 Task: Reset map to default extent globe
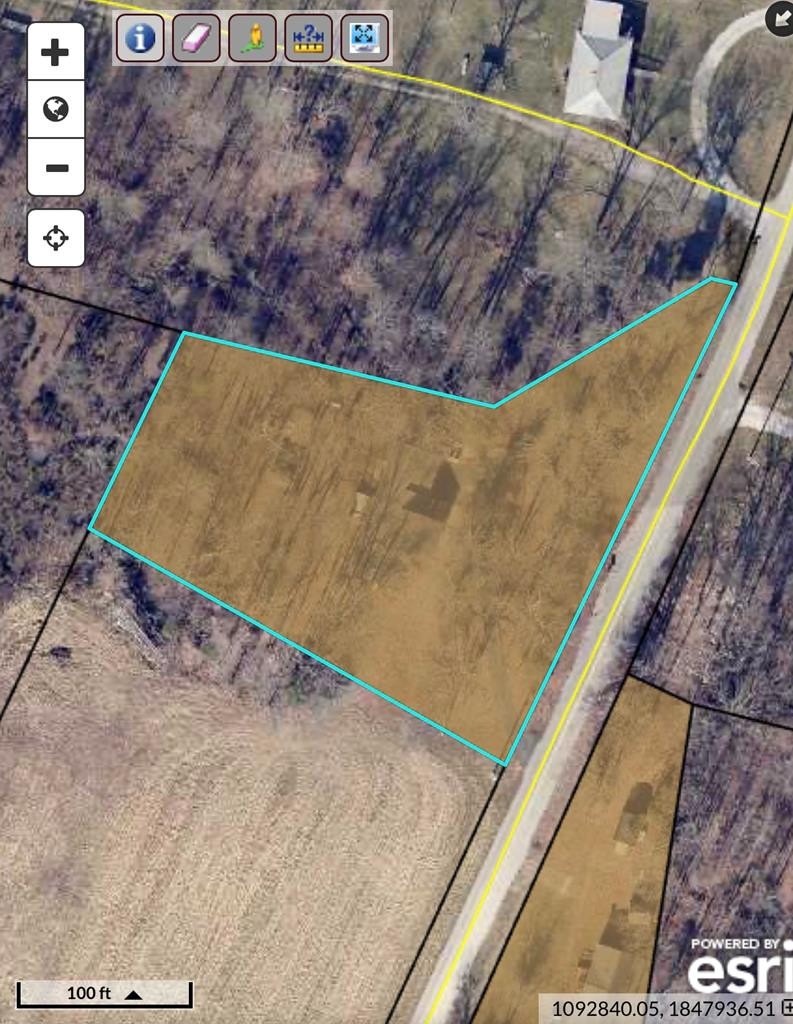click(56, 109)
